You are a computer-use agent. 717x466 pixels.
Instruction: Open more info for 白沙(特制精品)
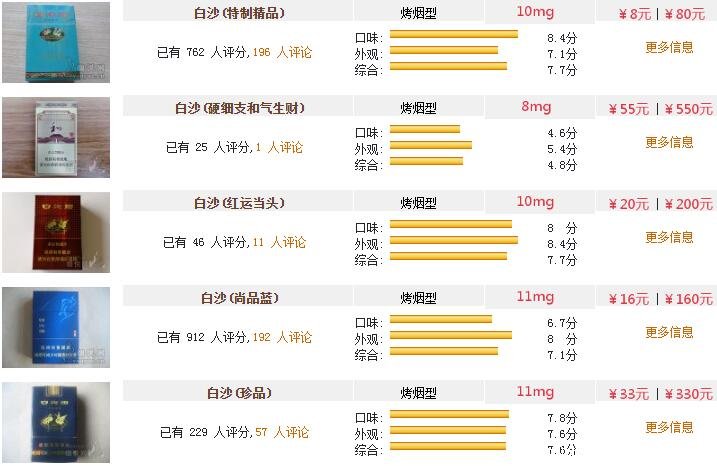(x=669, y=47)
